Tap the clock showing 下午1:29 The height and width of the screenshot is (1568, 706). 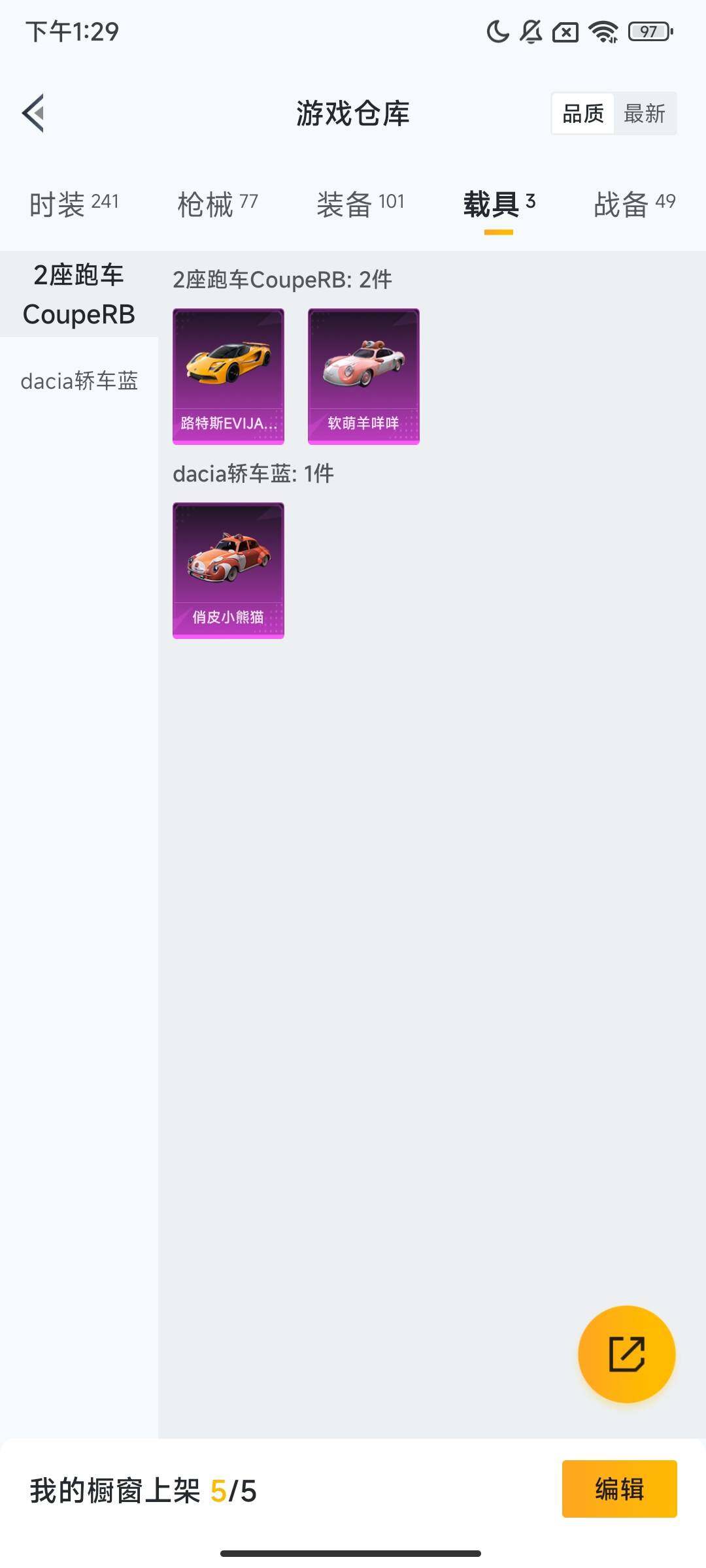[72, 32]
